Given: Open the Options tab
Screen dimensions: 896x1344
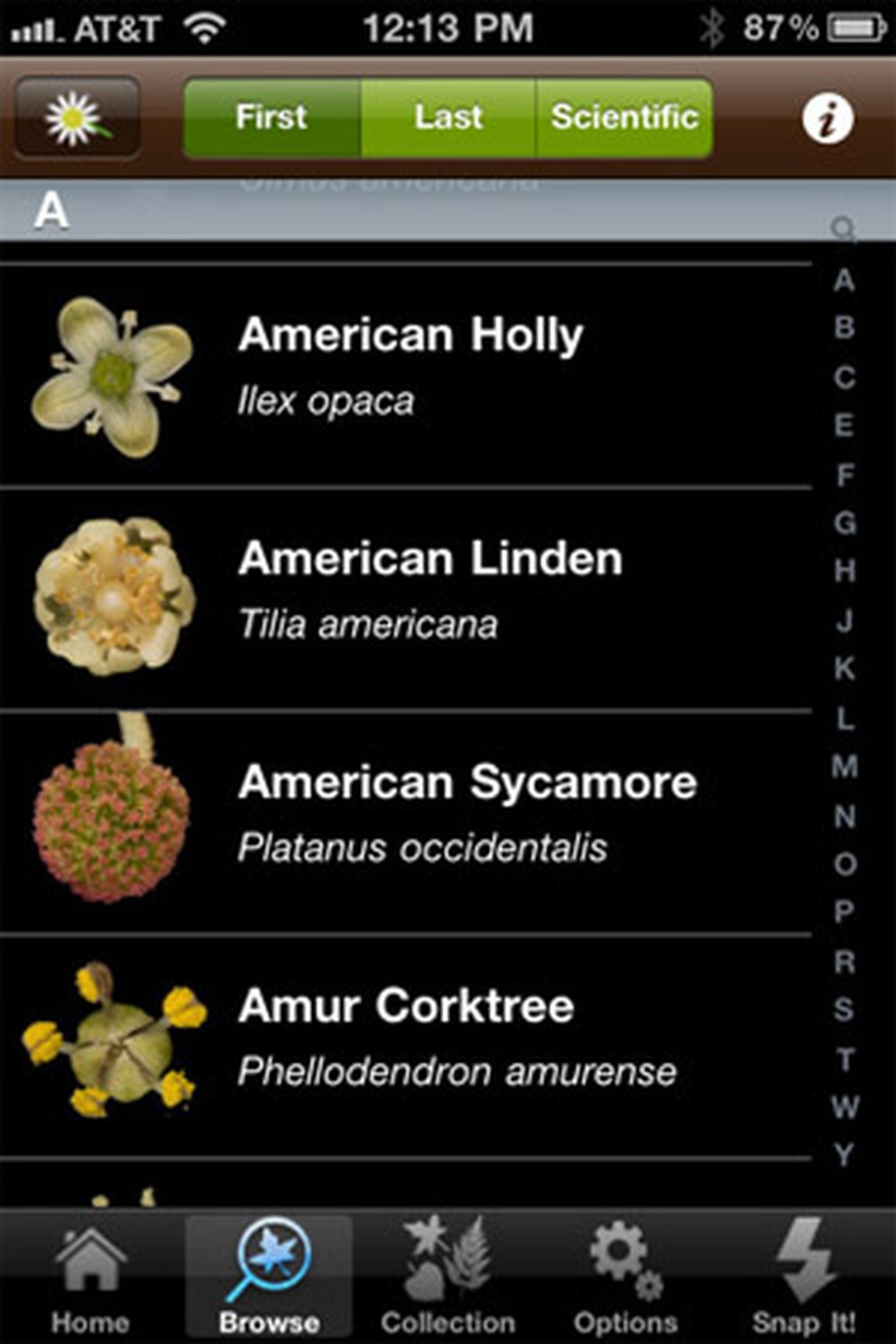Looking at the screenshot, I should click(626, 1278).
